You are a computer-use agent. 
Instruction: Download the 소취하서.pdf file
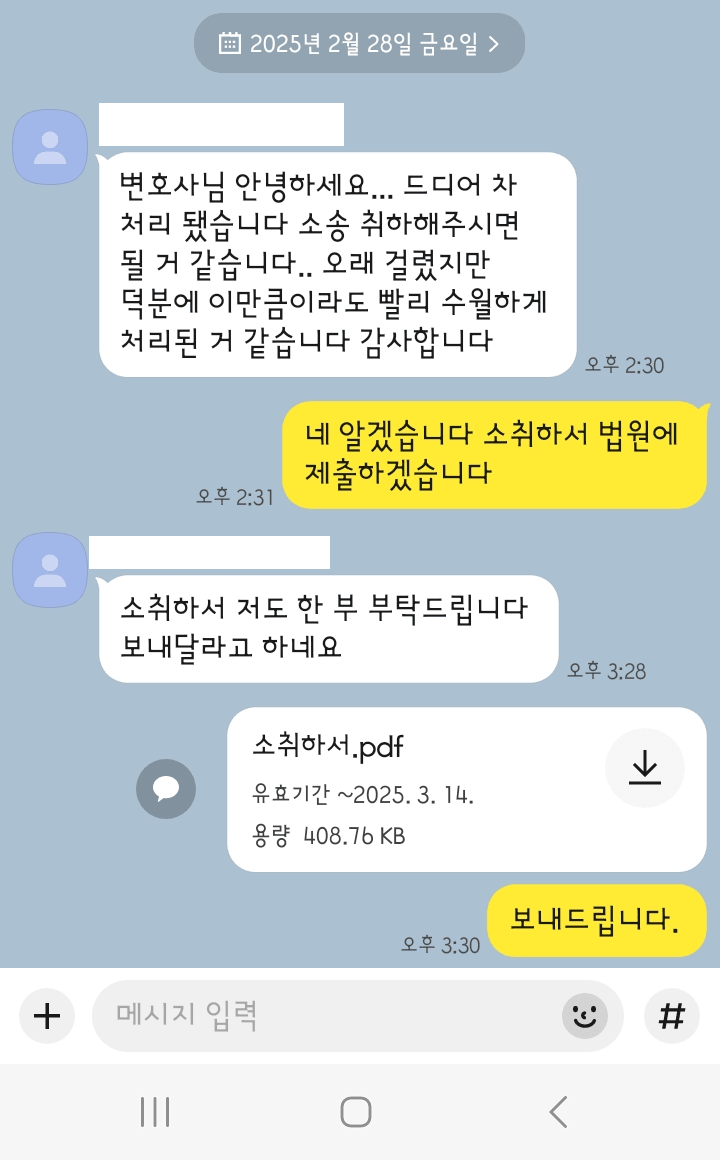coord(645,768)
